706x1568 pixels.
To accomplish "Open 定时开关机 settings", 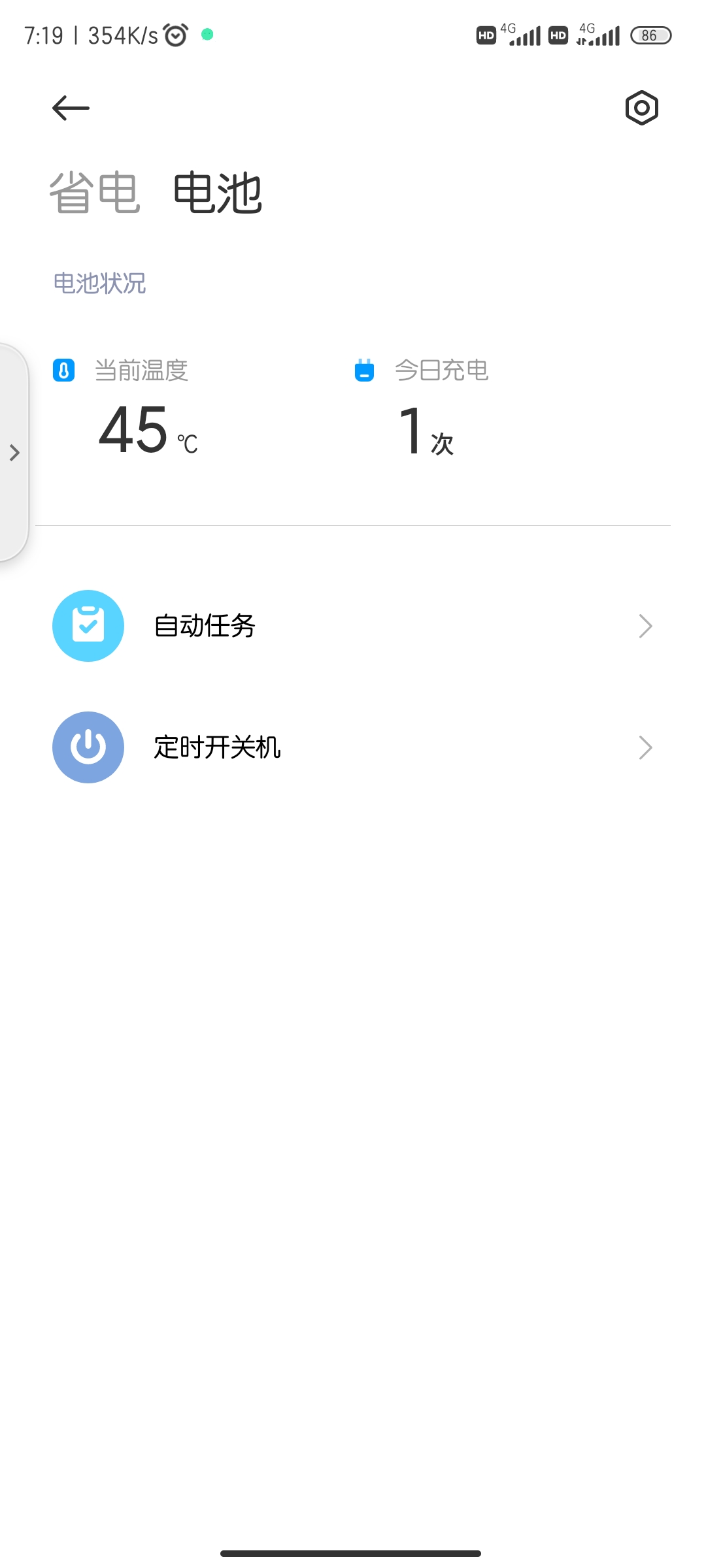I will (x=353, y=747).
